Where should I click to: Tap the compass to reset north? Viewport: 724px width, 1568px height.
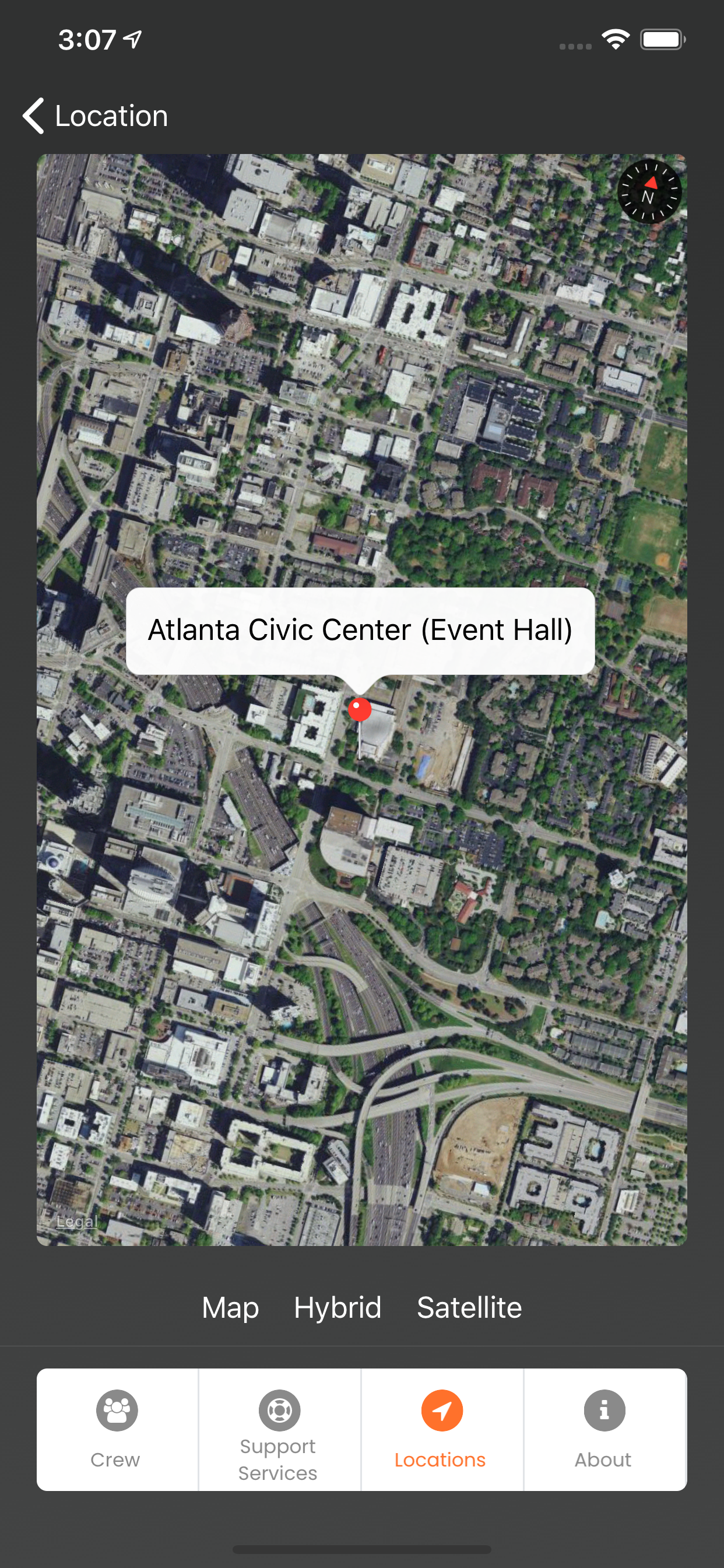[x=649, y=192]
